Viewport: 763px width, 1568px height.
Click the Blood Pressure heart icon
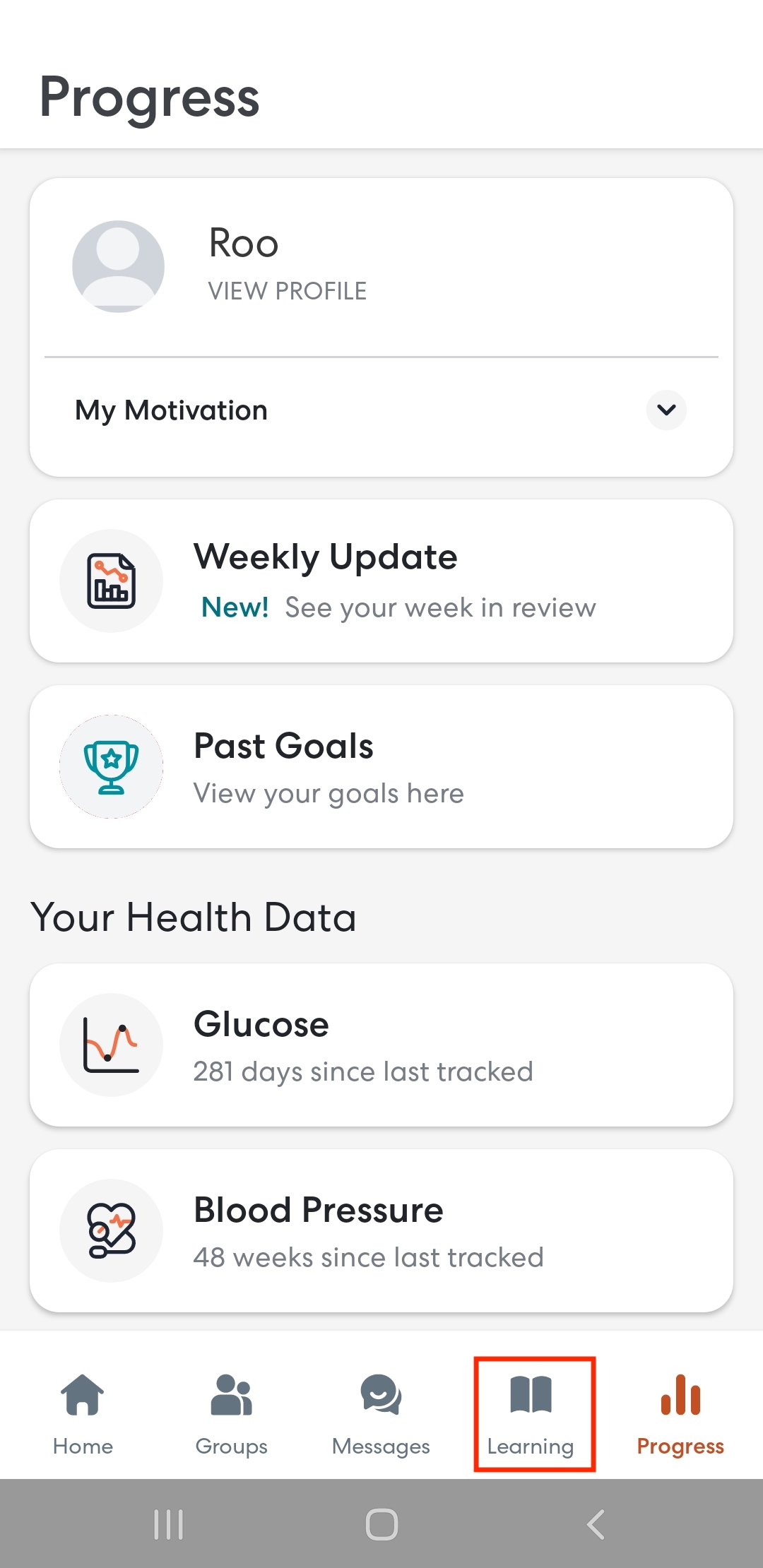click(111, 1230)
